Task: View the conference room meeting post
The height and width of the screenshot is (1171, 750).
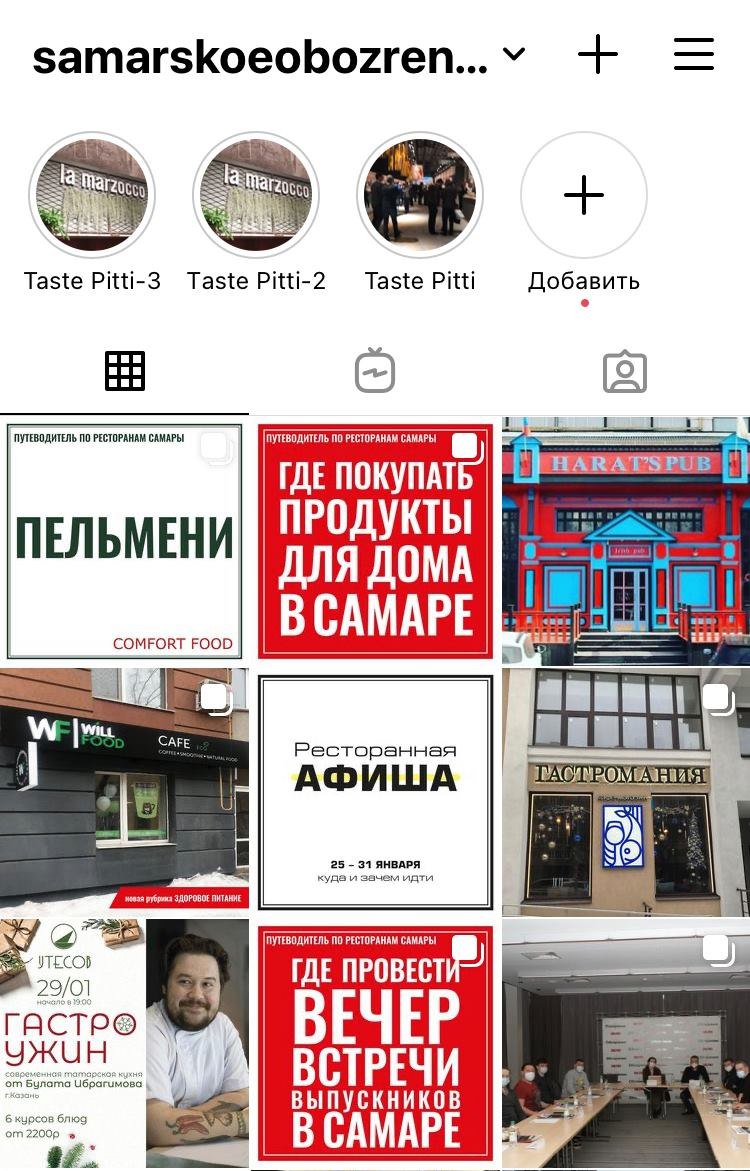Action: (626, 1043)
